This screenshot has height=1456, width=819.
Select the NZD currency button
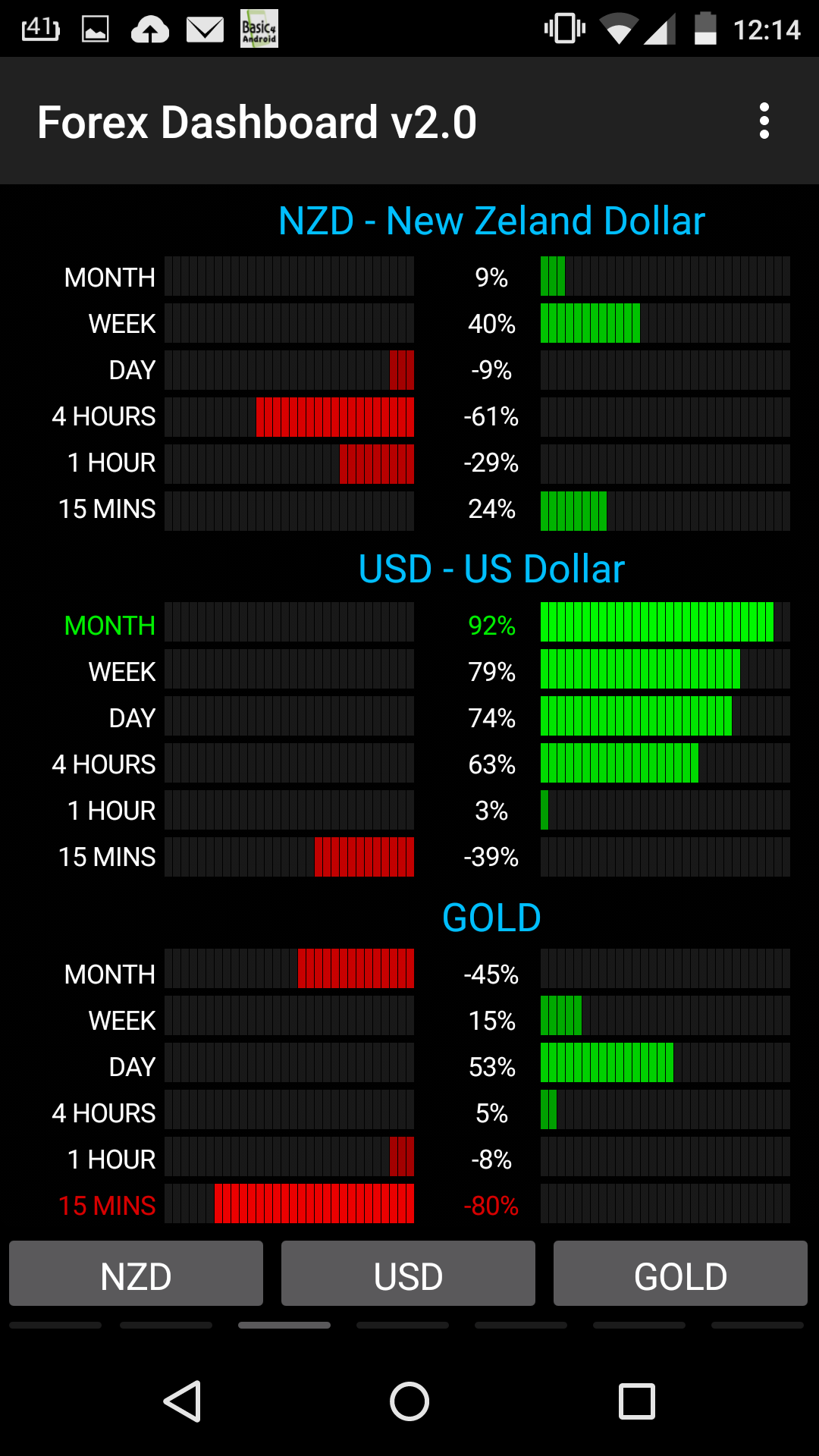[136, 1276]
